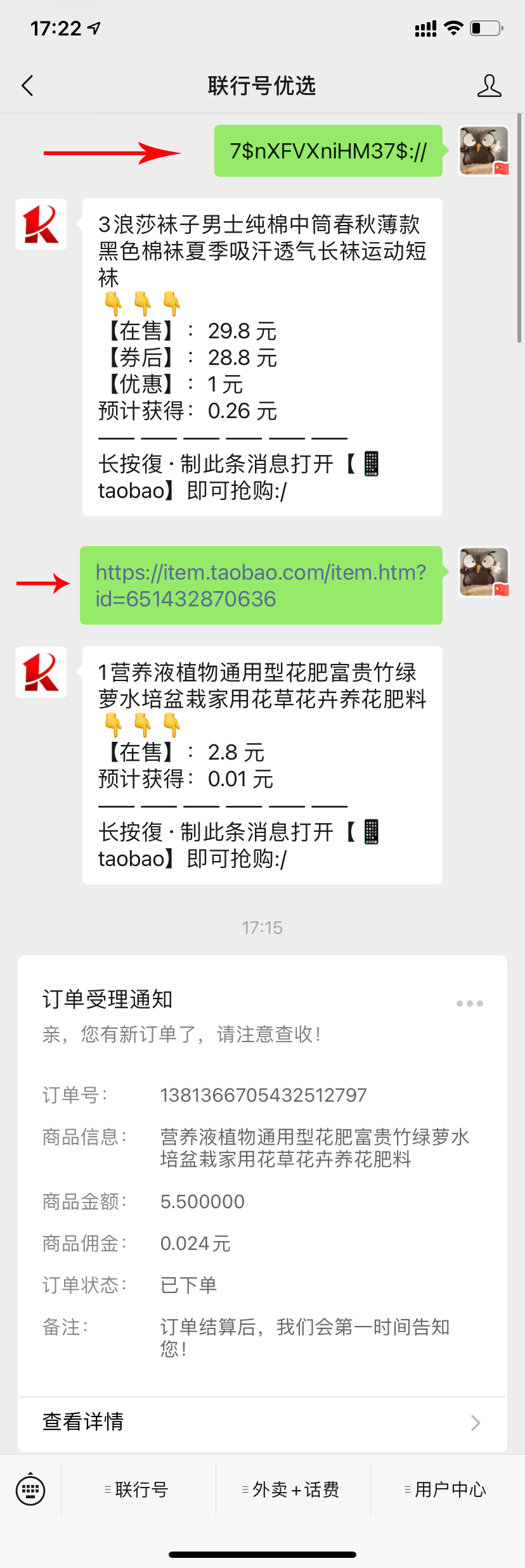Open the account profile icon
The height and width of the screenshot is (1568, 525).
point(489,86)
